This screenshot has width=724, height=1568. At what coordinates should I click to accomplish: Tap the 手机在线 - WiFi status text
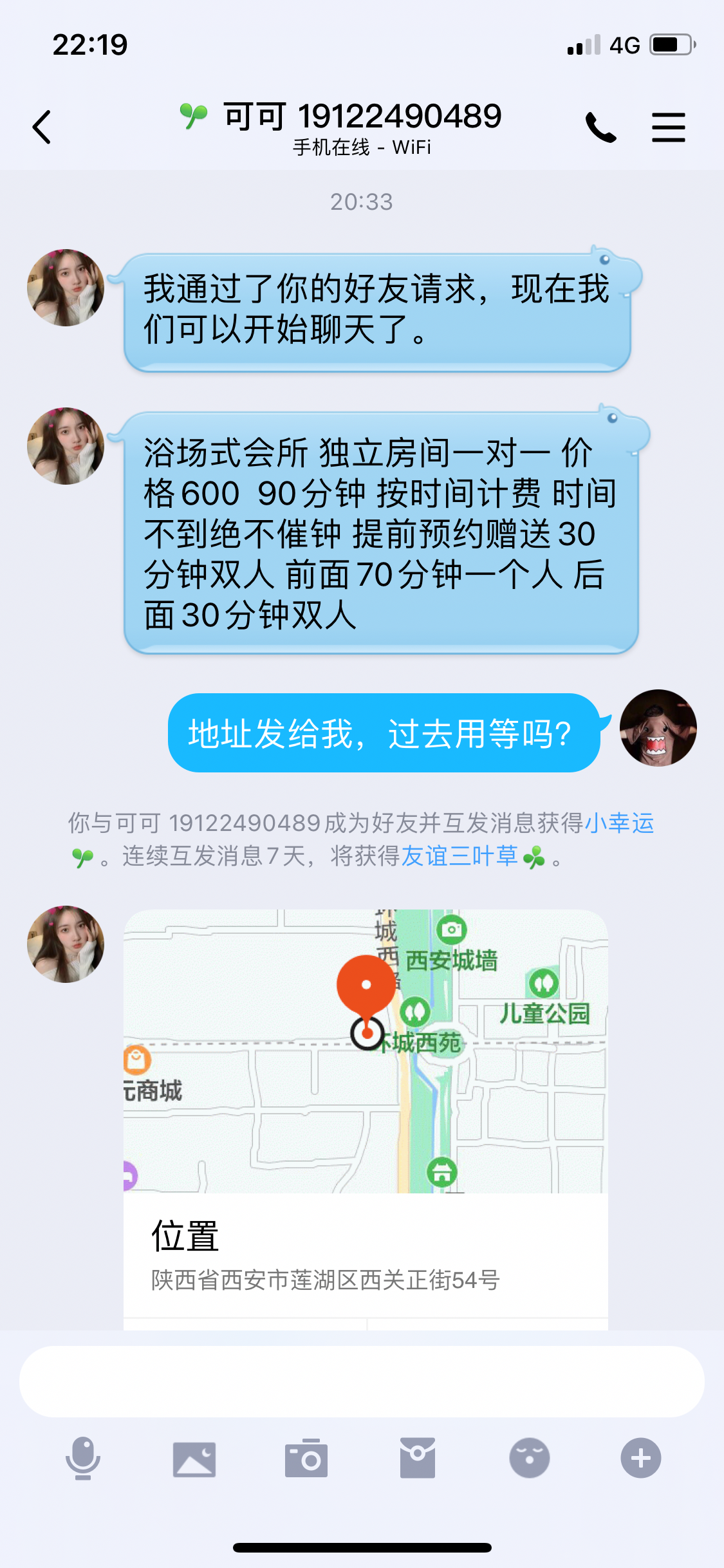tap(362, 147)
